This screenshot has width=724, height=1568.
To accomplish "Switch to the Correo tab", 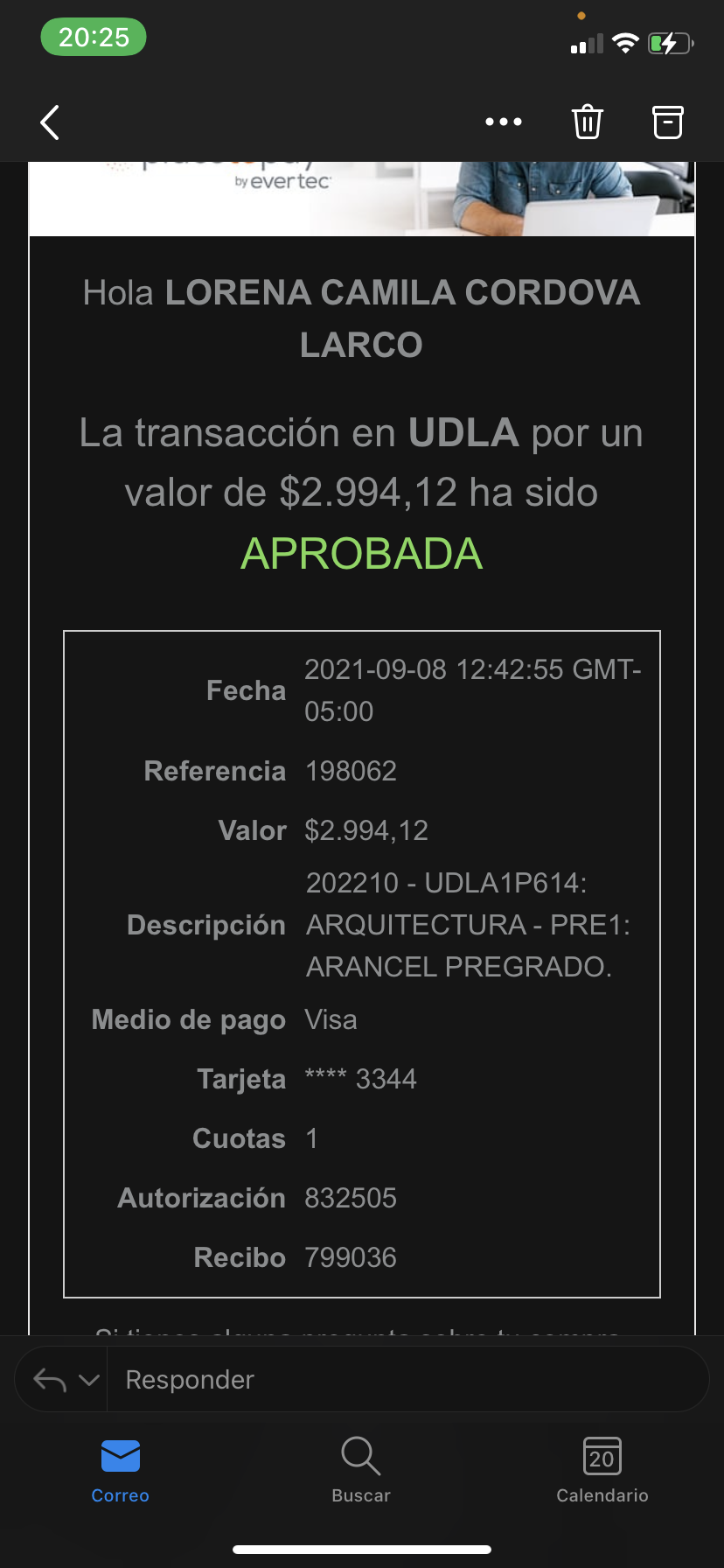I will click(121, 1470).
